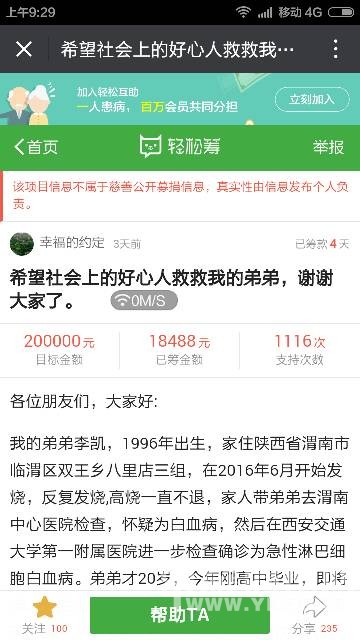
Task: Report this project via 举报
Action: pyautogui.click(x=329, y=147)
